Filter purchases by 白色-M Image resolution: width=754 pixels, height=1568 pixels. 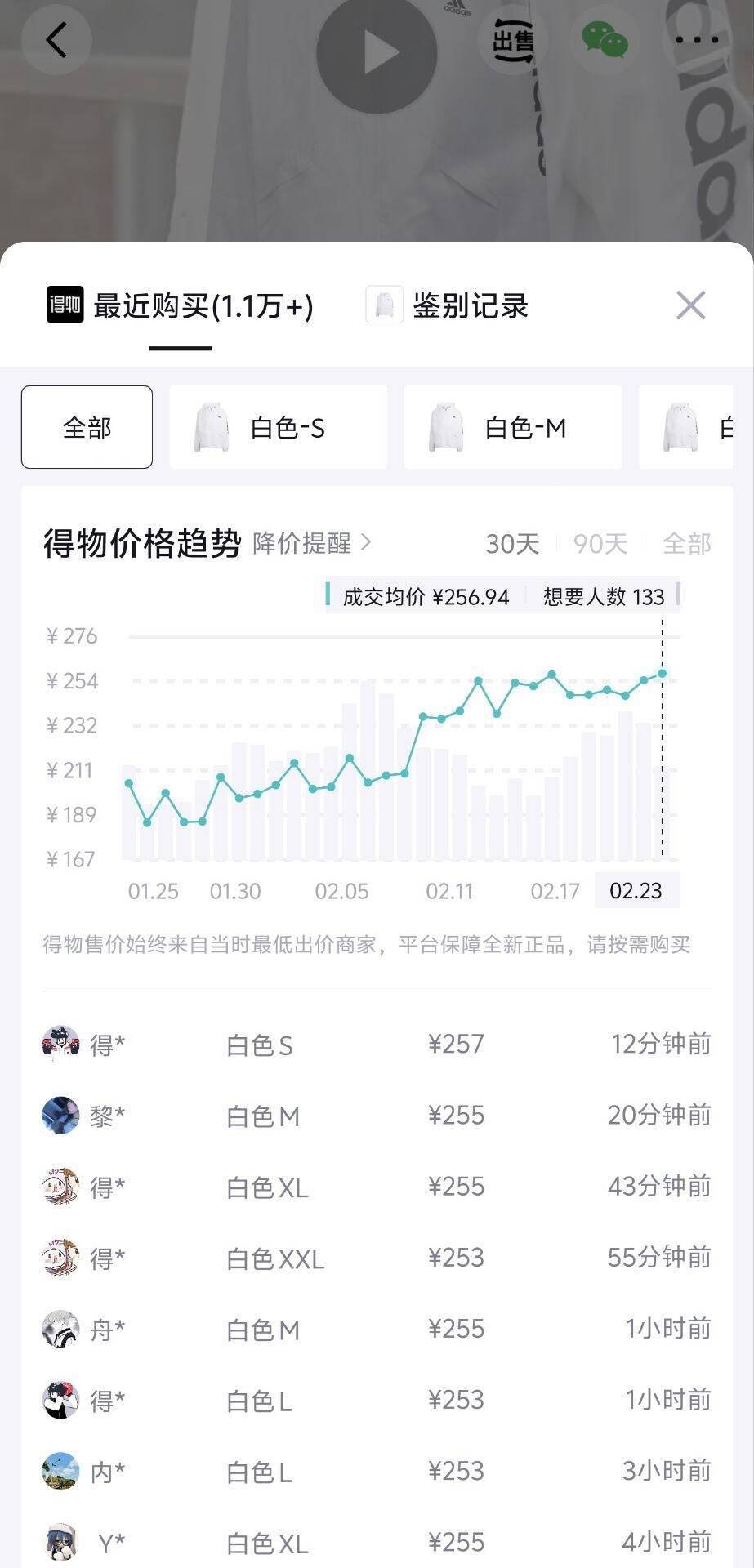click(x=513, y=427)
